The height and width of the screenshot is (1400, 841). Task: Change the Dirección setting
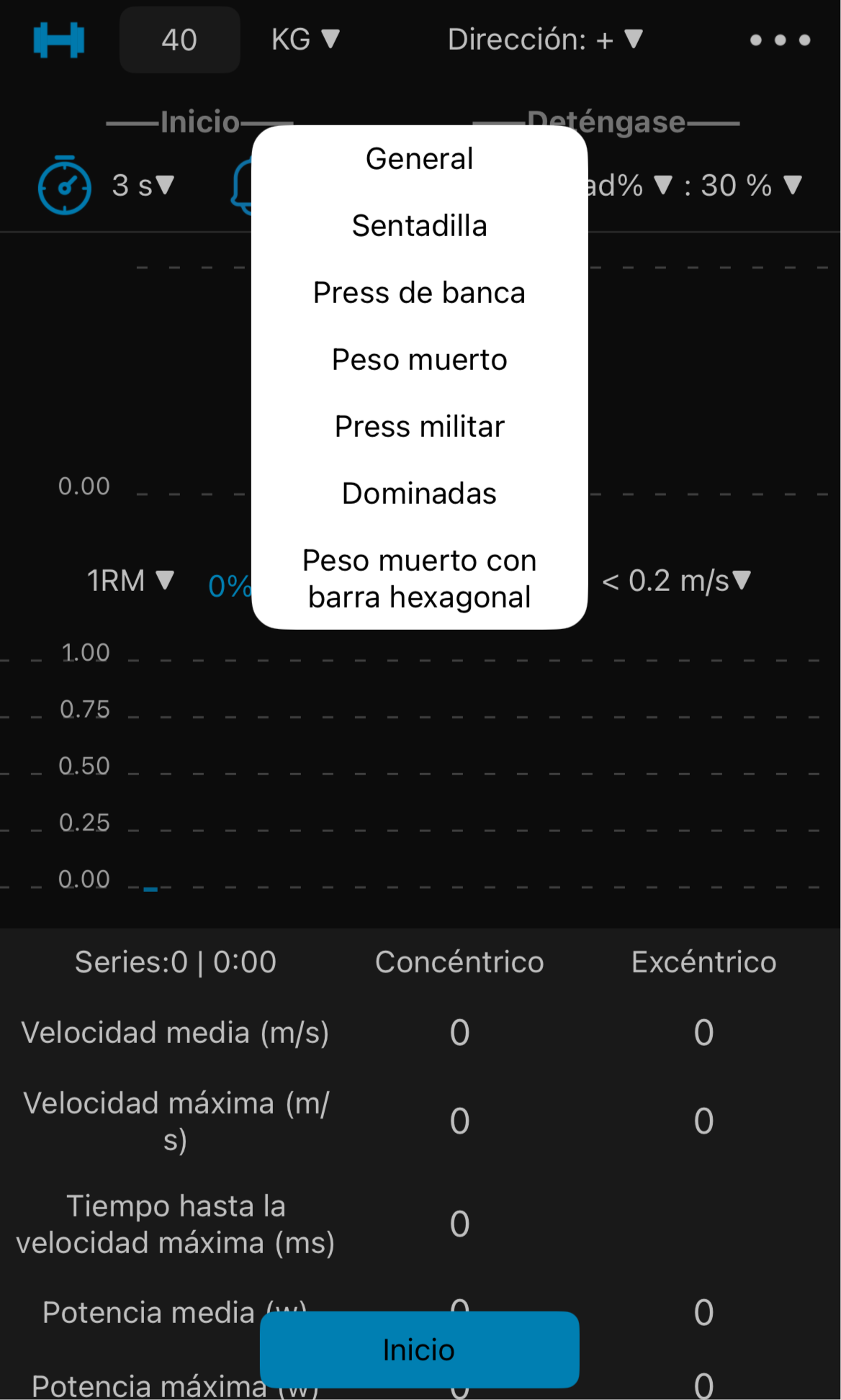pyautogui.click(x=544, y=40)
